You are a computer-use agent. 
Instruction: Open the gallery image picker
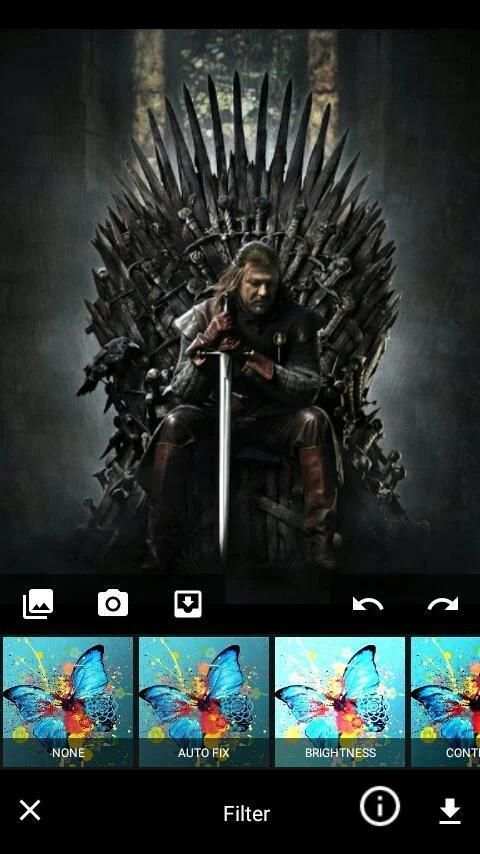(x=38, y=604)
